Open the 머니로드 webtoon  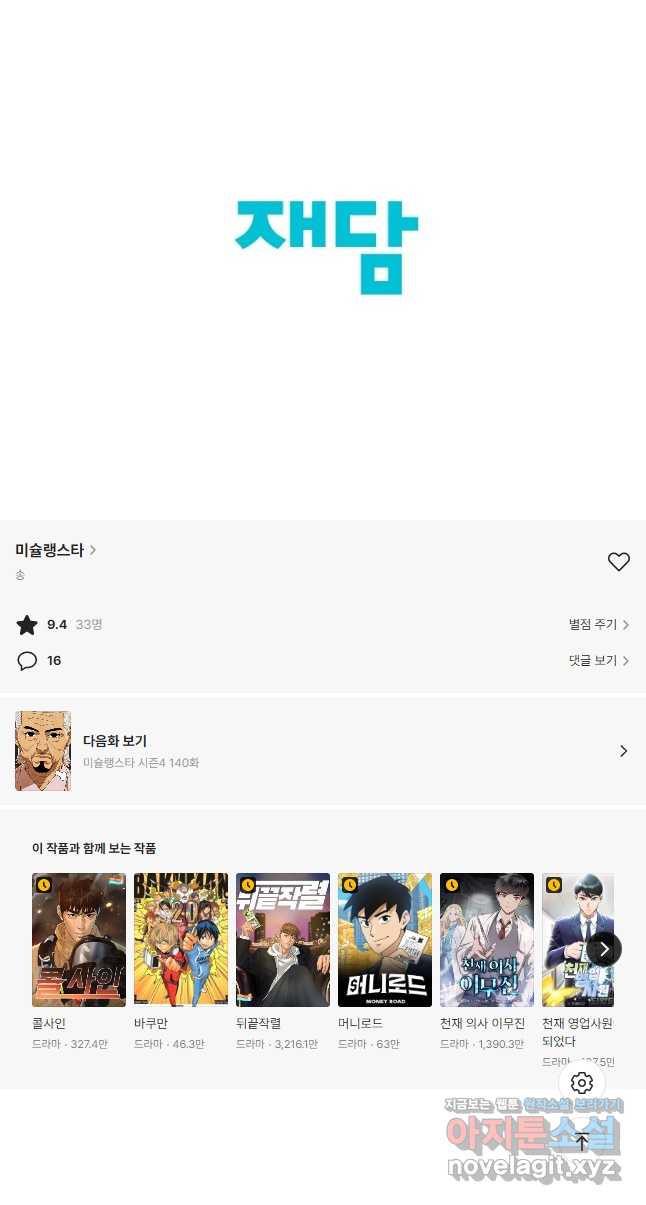pyautogui.click(x=385, y=940)
